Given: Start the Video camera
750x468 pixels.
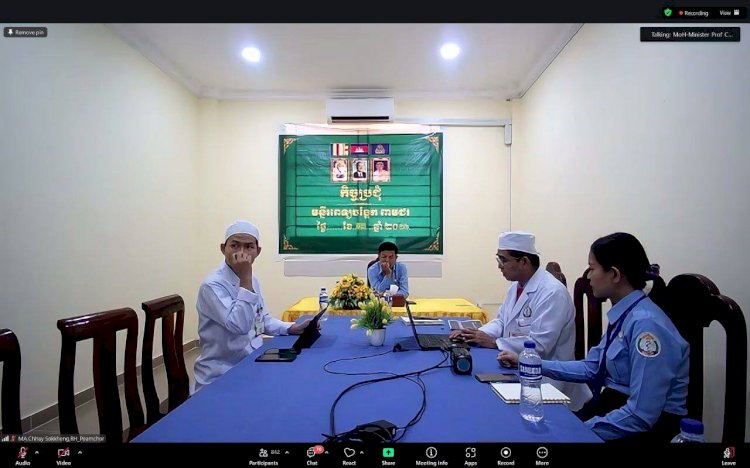Looking at the screenshot, I should pos(63,454).
